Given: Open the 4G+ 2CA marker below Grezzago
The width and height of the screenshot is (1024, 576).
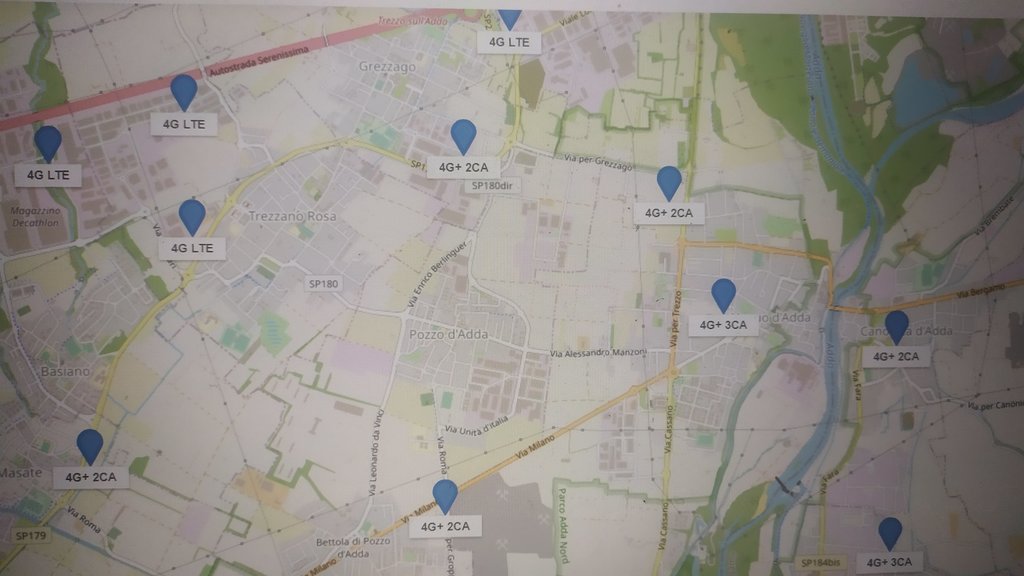Looking at the screenshot, I should [x=463, y=135].
